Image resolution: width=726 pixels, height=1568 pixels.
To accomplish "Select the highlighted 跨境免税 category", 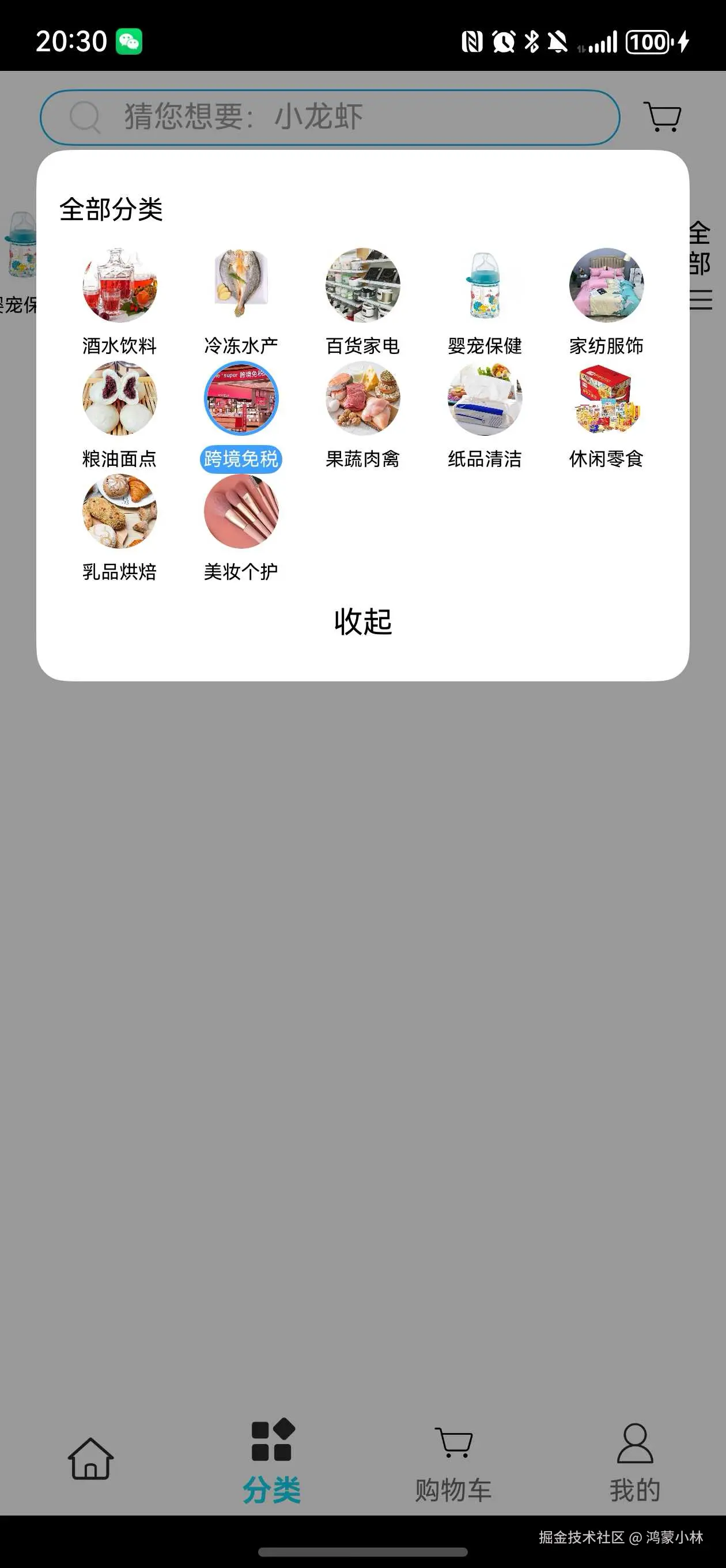I will (241, 399).
